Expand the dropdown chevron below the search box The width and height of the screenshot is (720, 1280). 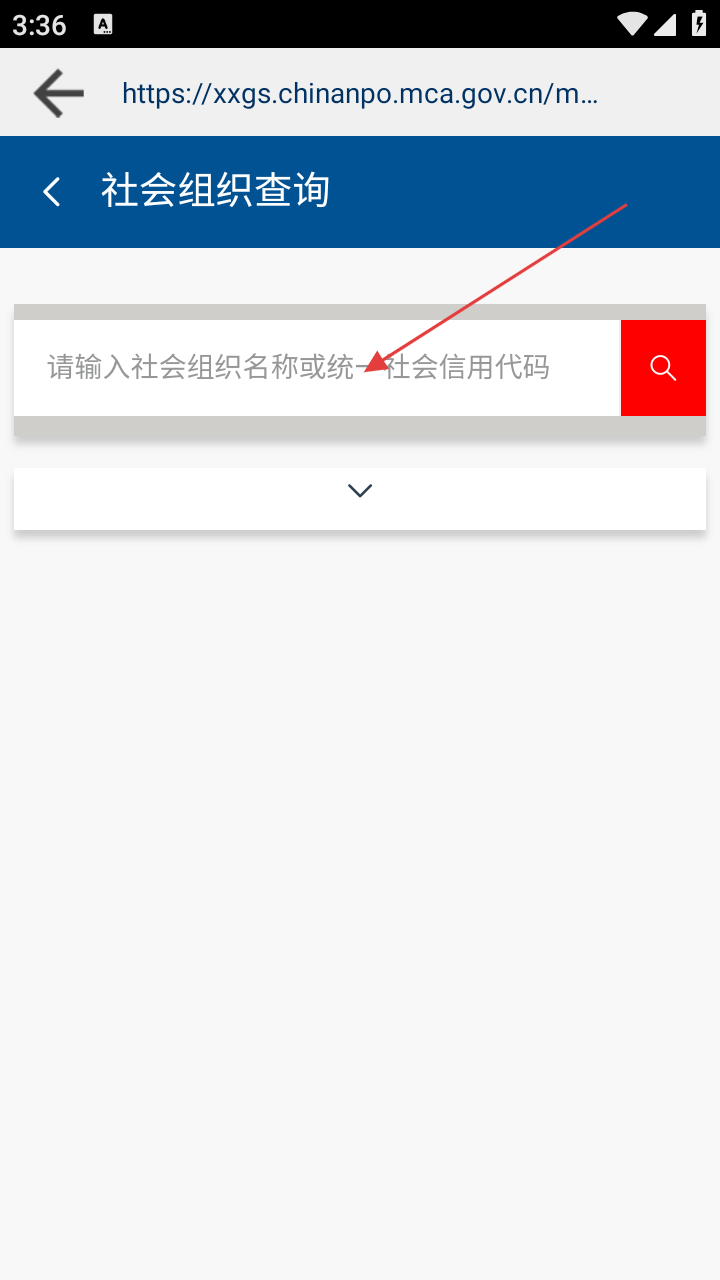pyautogui.click(x=360, y=490)
